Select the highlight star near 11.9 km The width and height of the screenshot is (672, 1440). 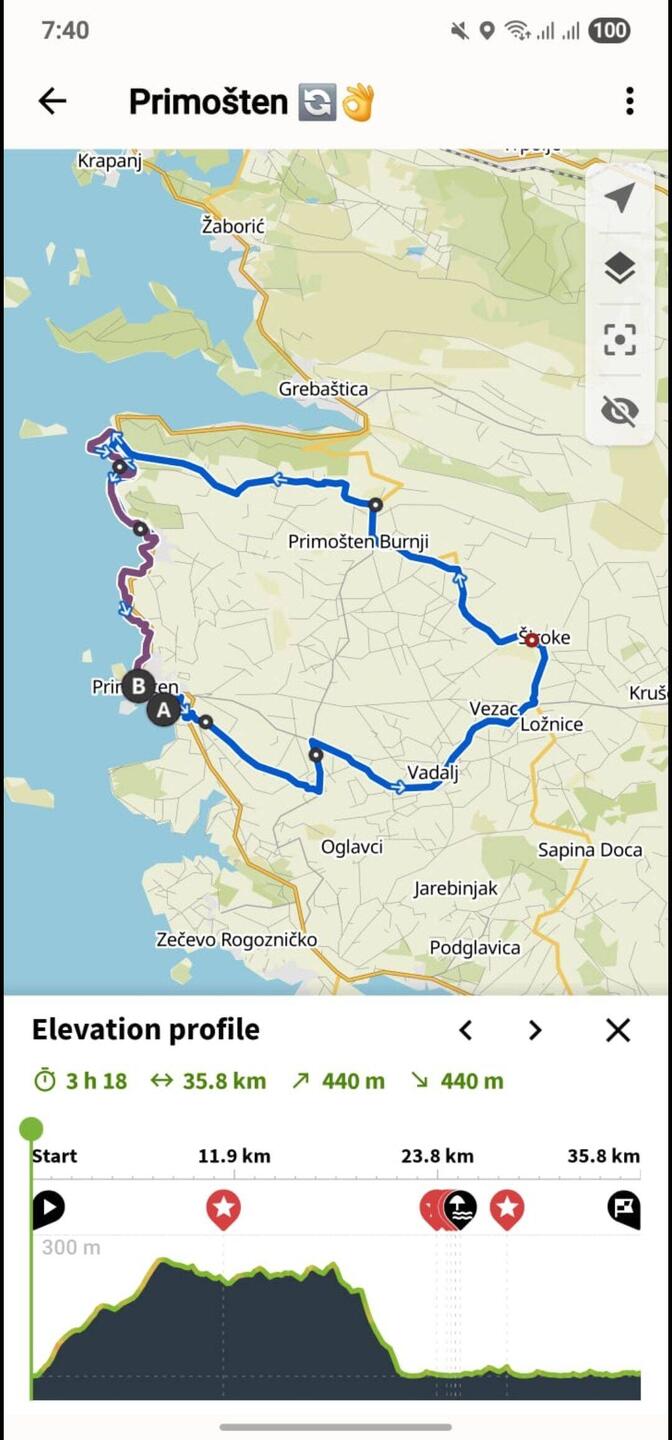click(223, 1209)
